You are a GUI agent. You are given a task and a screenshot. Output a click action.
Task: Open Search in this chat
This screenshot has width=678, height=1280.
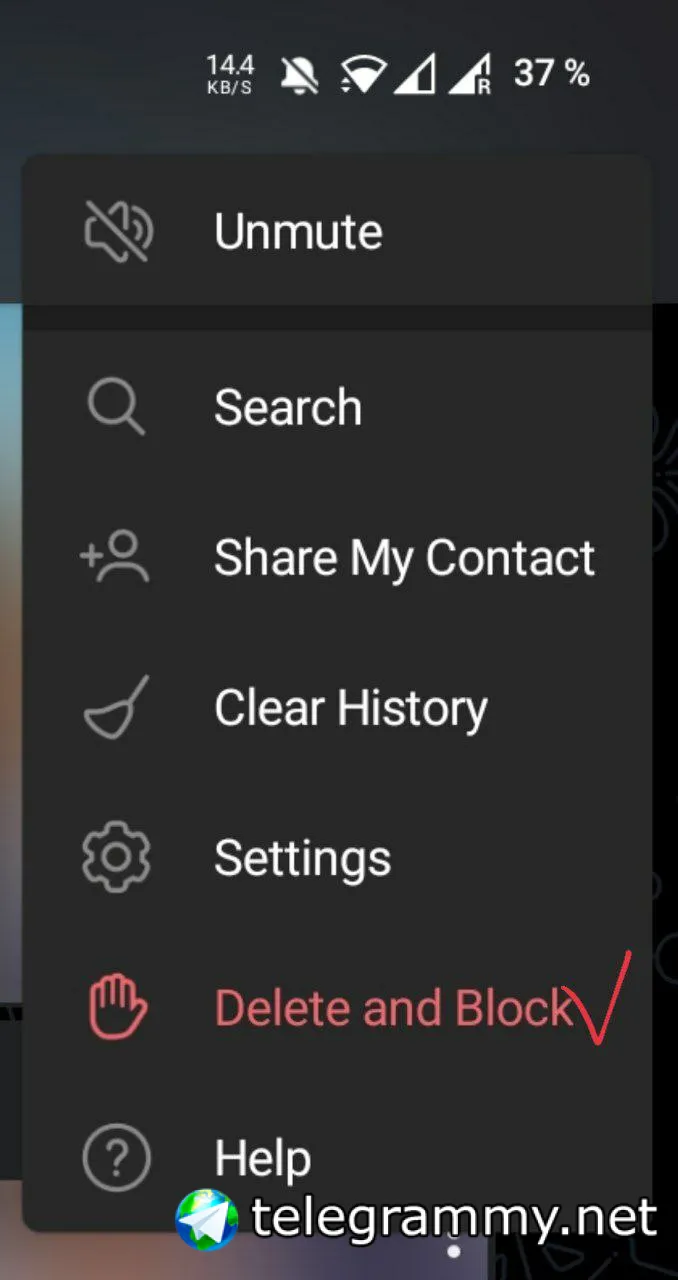tap(288, 408)
